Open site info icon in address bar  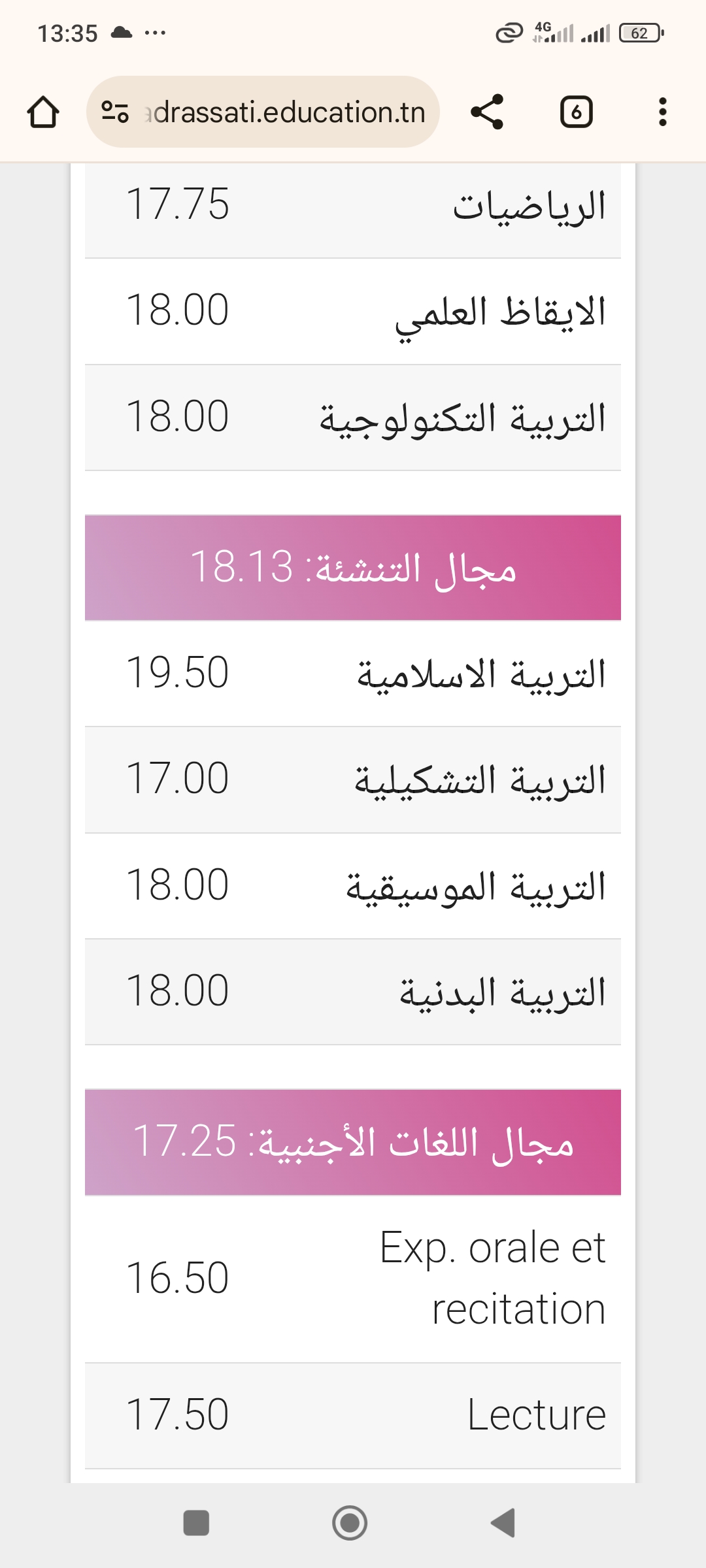[115, 112]
